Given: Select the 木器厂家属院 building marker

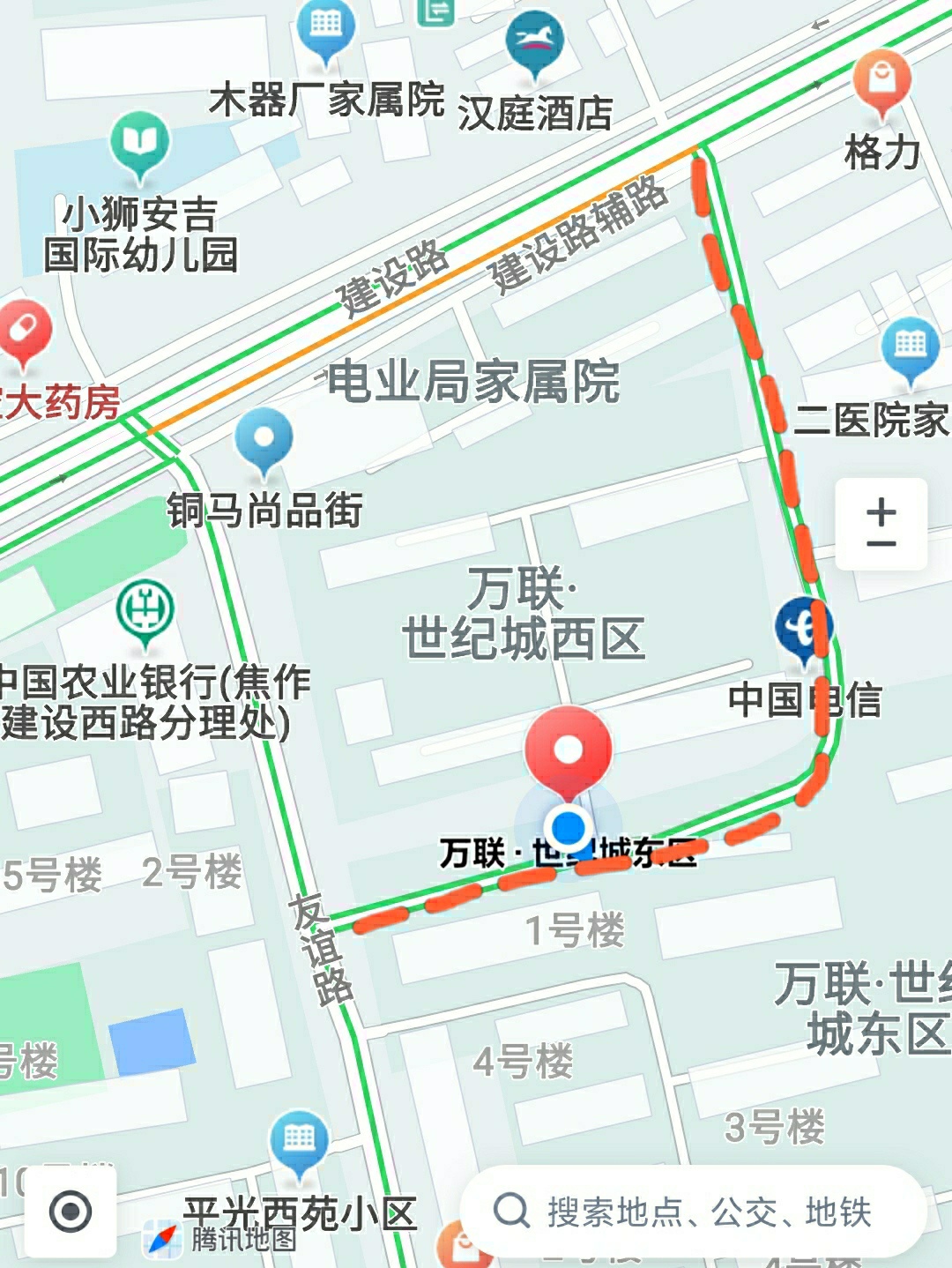Looking at the screenshot, I should (x=325, y=28).
